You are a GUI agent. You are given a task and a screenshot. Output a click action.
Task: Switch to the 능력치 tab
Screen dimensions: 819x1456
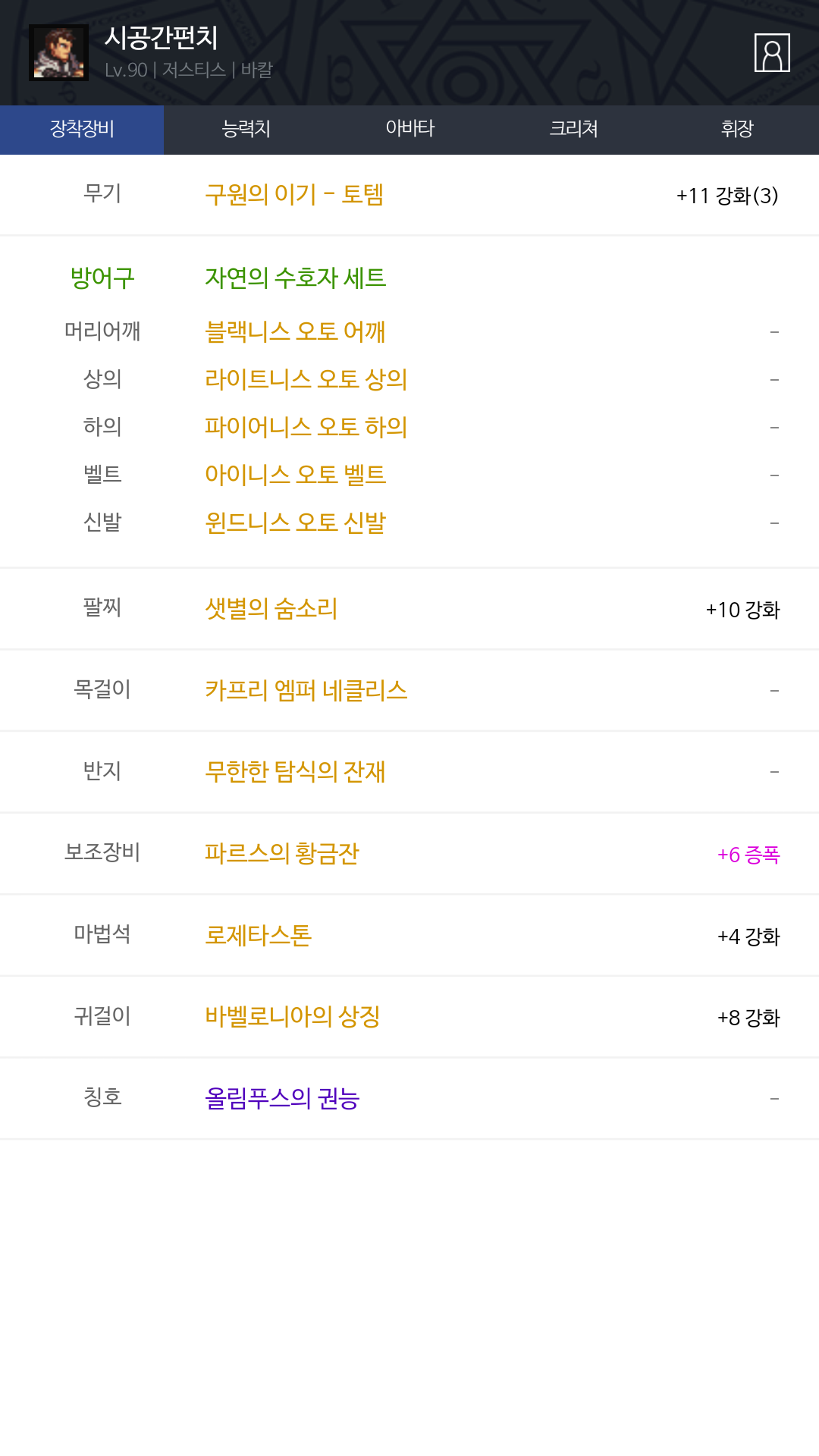246,129
